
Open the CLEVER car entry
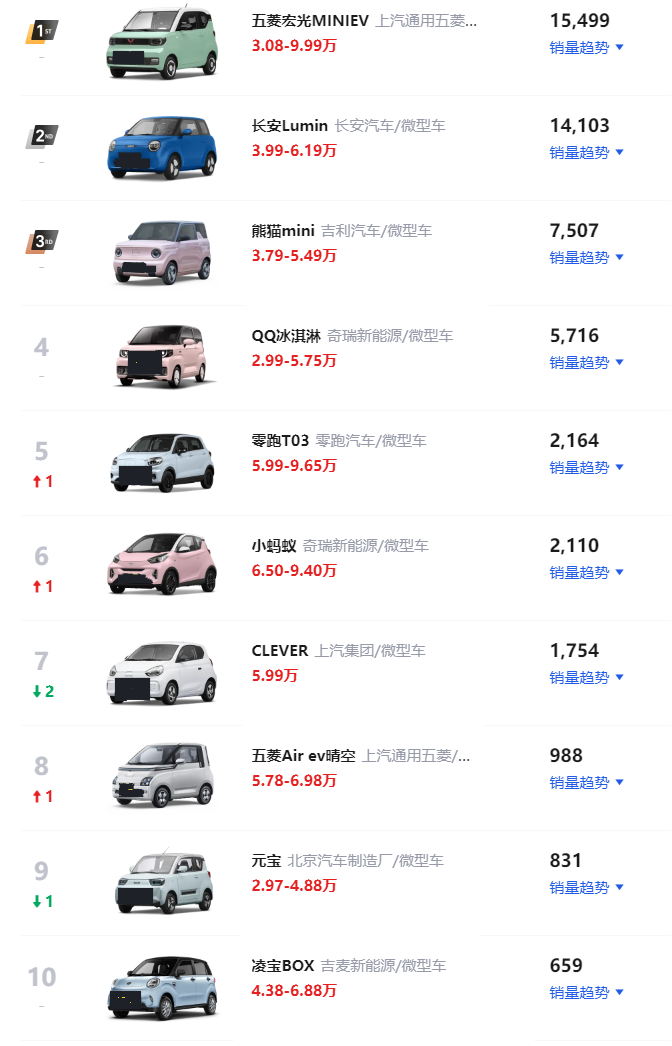point(280,651)
